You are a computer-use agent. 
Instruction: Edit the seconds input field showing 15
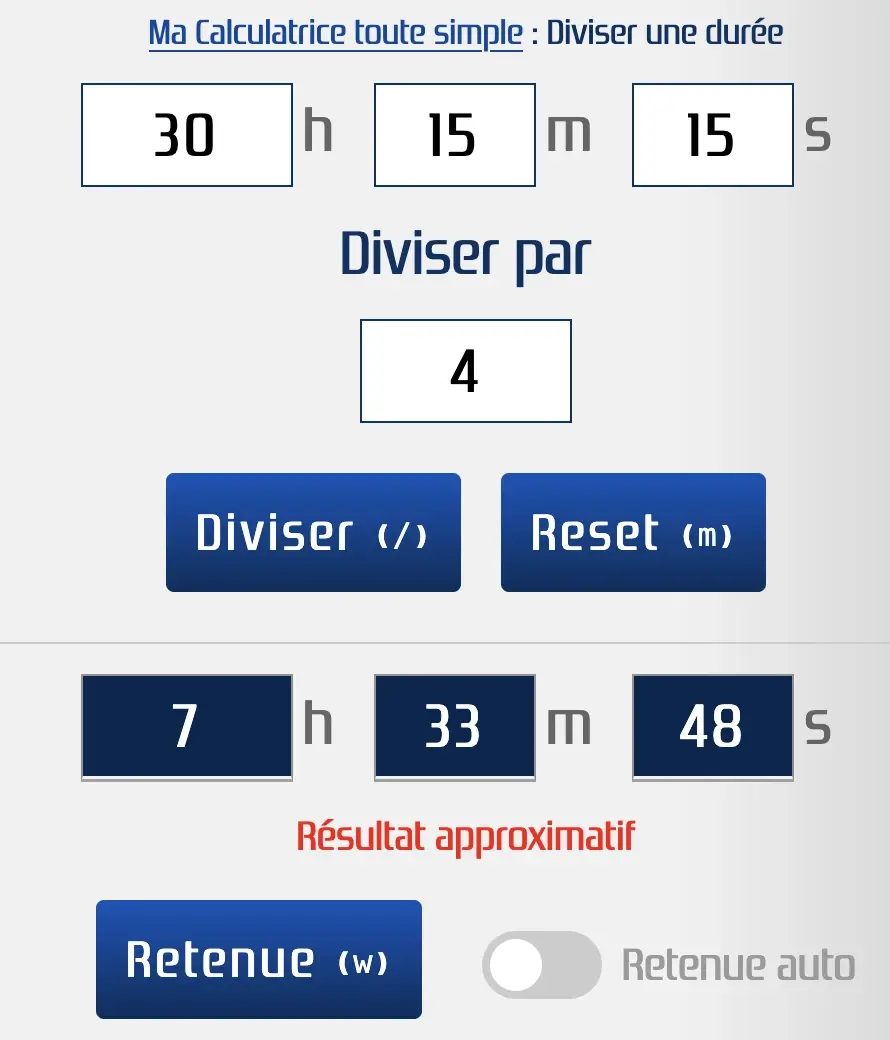[712, 135]
